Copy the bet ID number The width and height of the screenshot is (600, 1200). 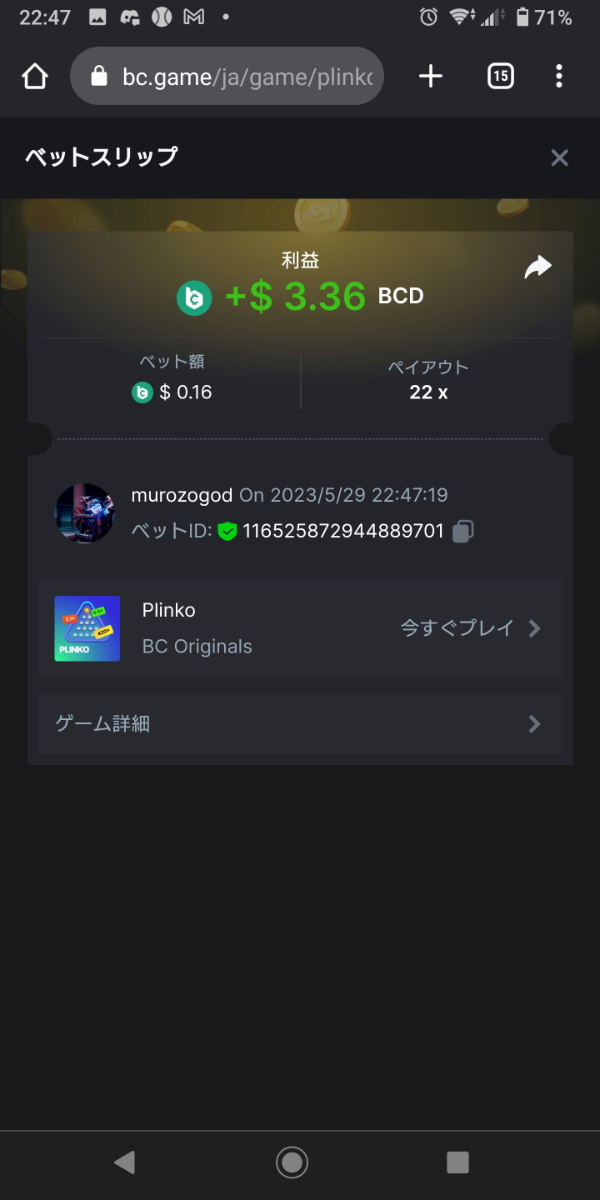click(462, 531)
